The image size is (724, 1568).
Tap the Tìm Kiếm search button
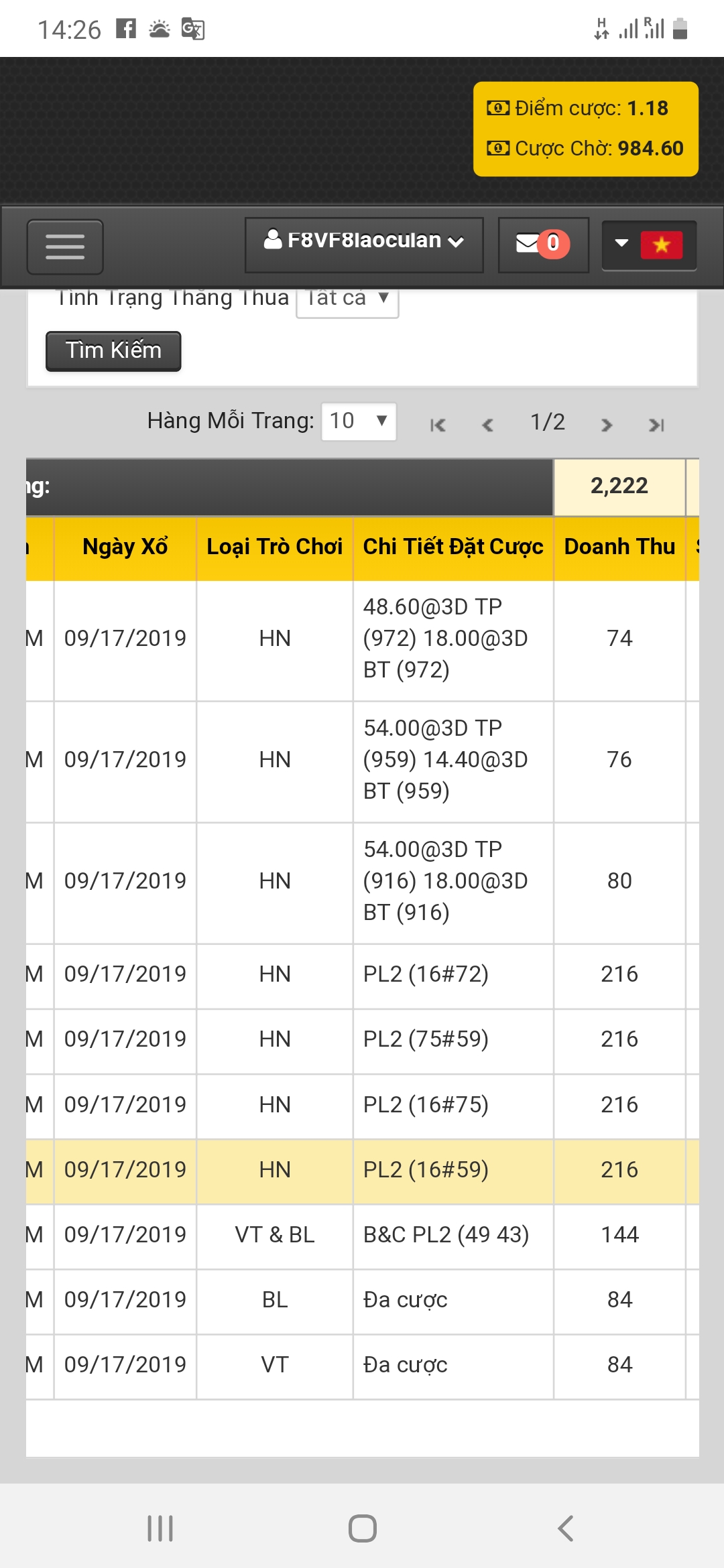tap(113, 350)
